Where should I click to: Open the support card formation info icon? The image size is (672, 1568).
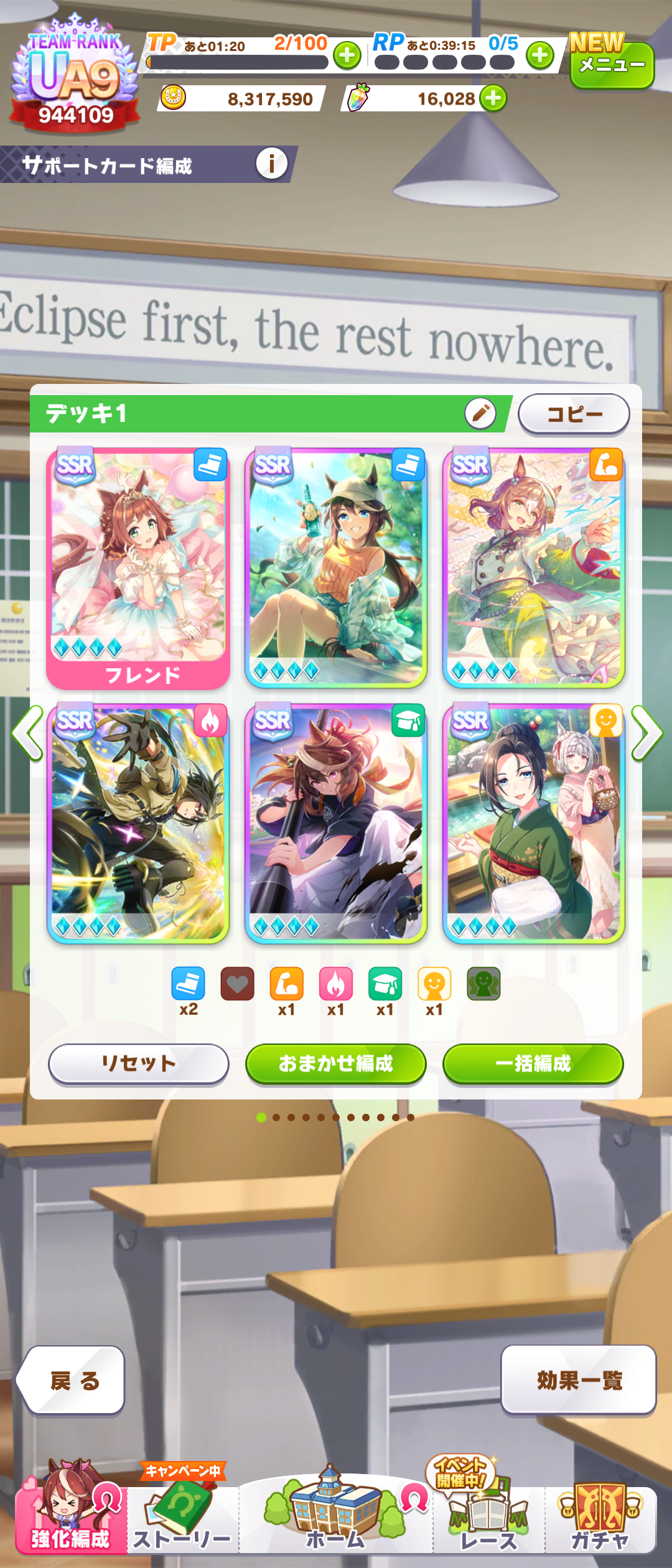pyautogui.click(x=272, y=164)
